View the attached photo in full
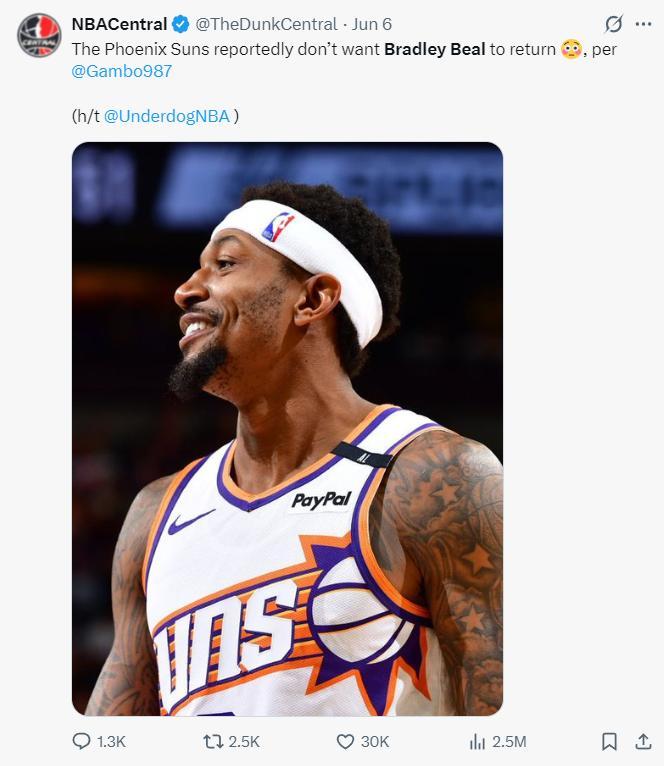Image resolution: width=664 pixels, height=766 pixels. [x=287, y=428]
